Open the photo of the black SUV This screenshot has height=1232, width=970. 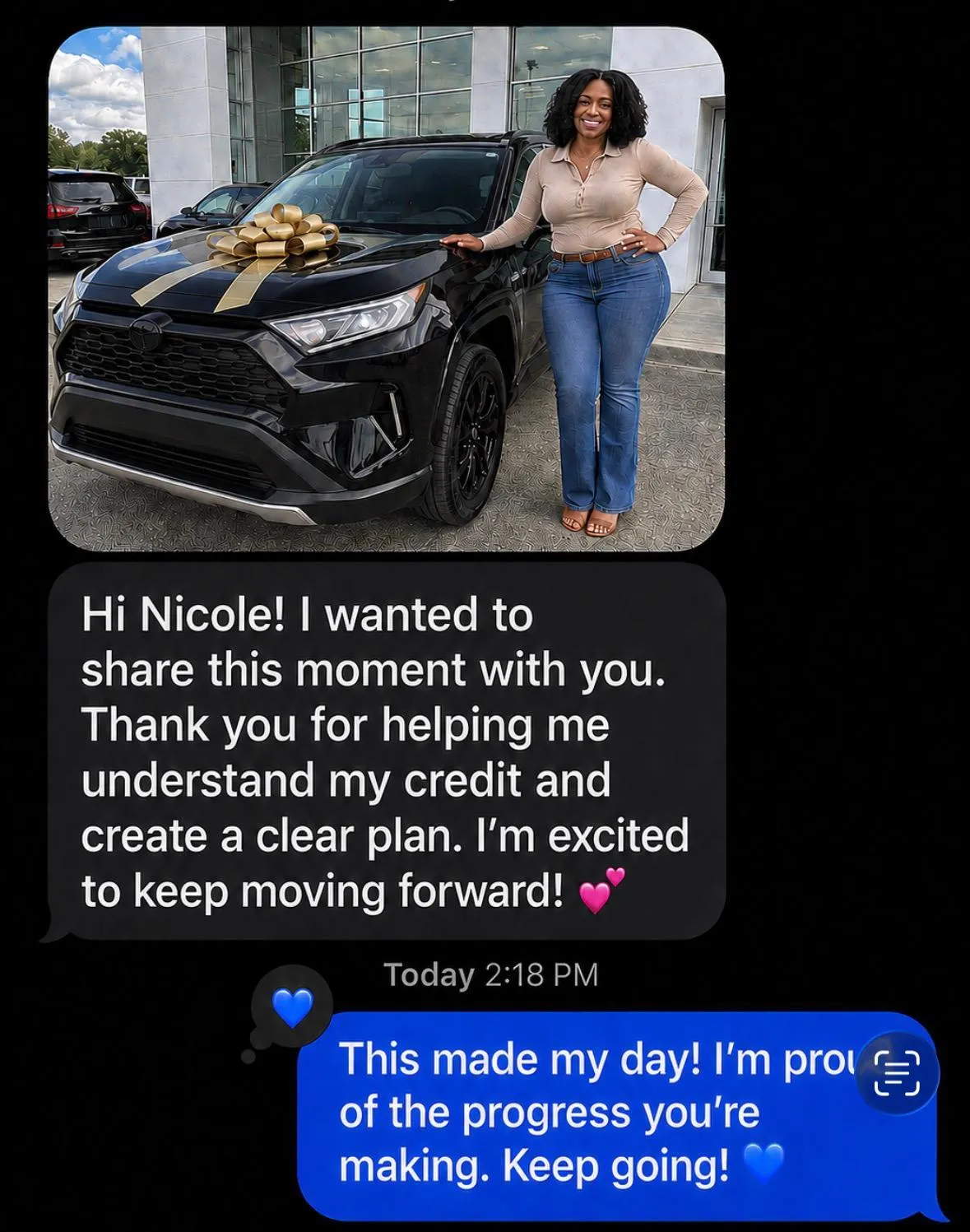pyautogui.click(x=387, y=288)
